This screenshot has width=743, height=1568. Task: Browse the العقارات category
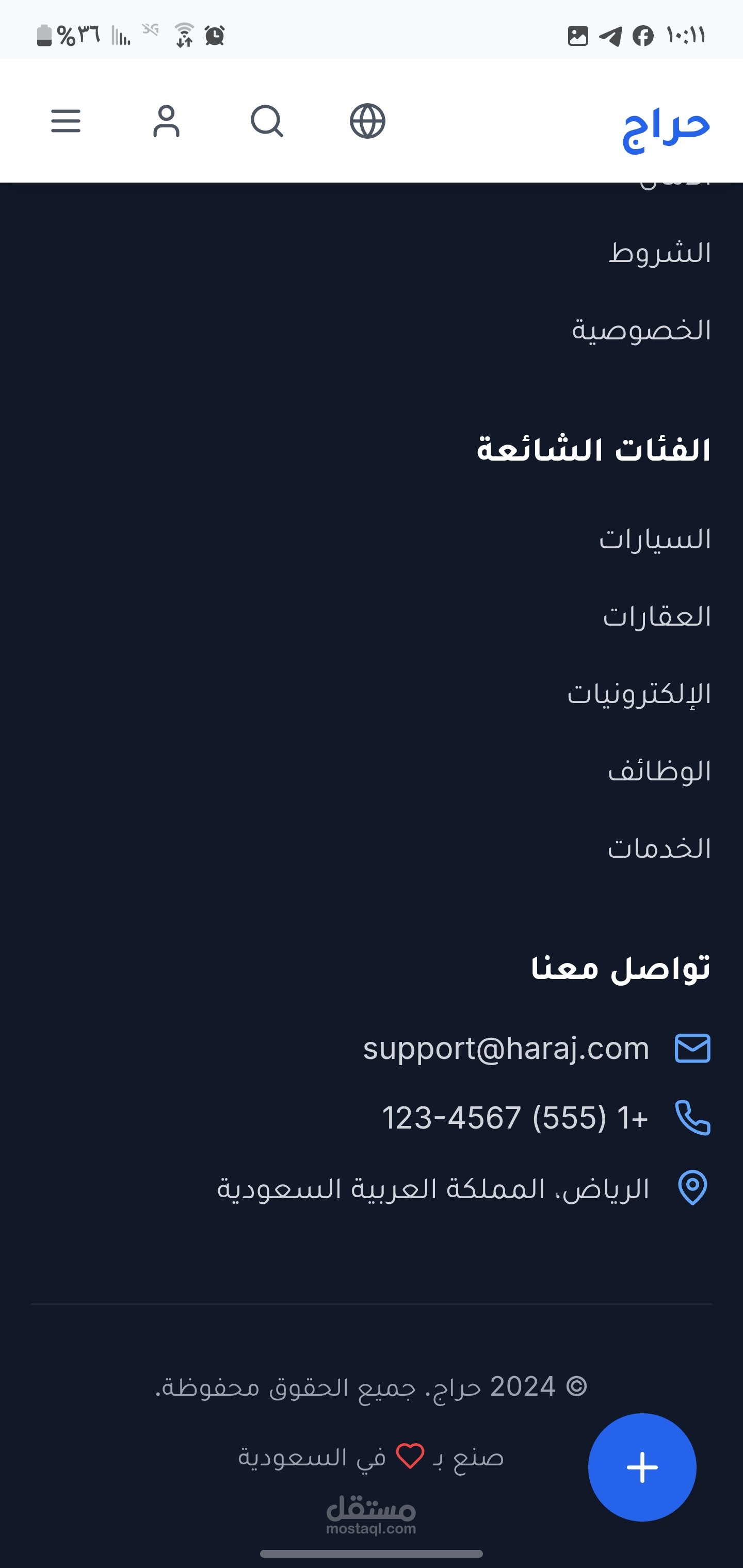tap(657, 616)
